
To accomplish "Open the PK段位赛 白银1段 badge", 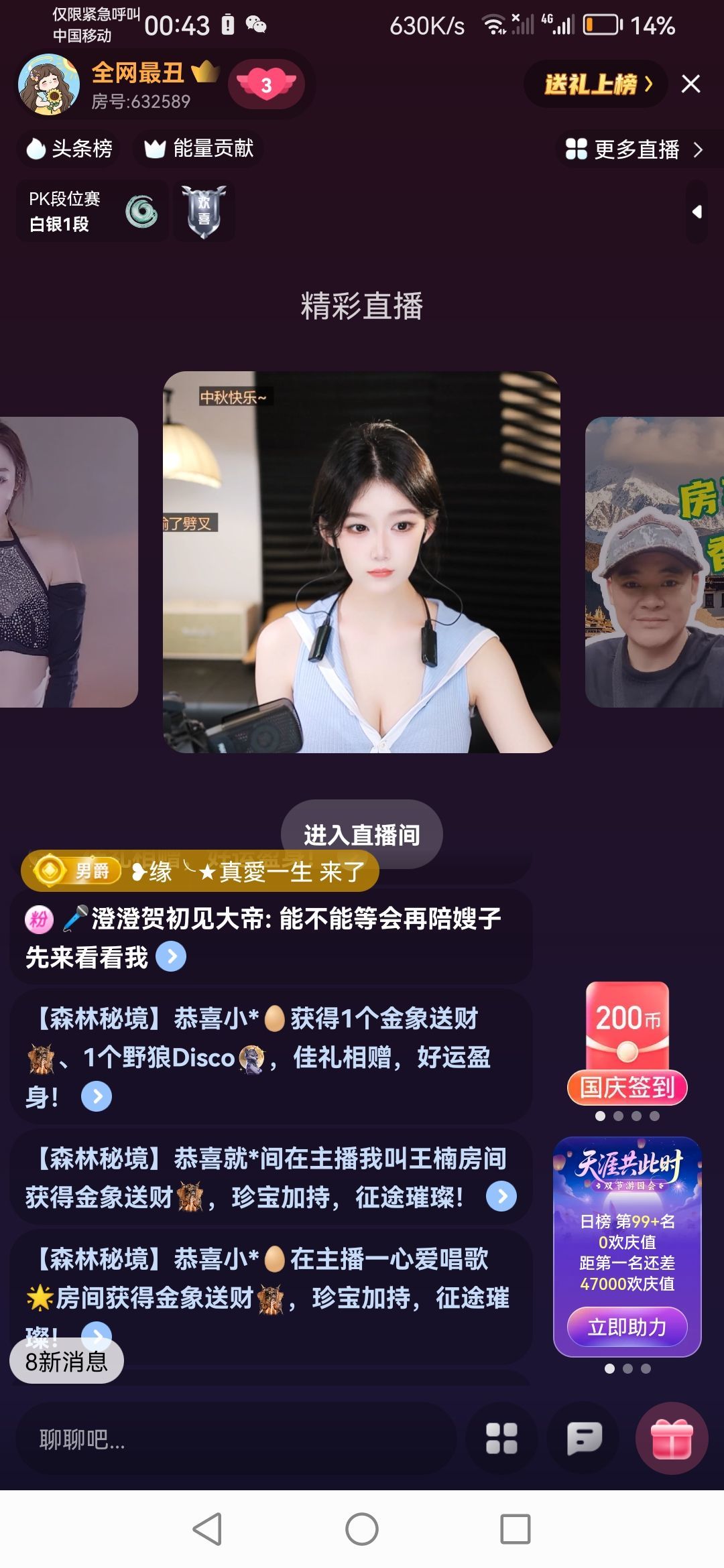I will 92,211.
